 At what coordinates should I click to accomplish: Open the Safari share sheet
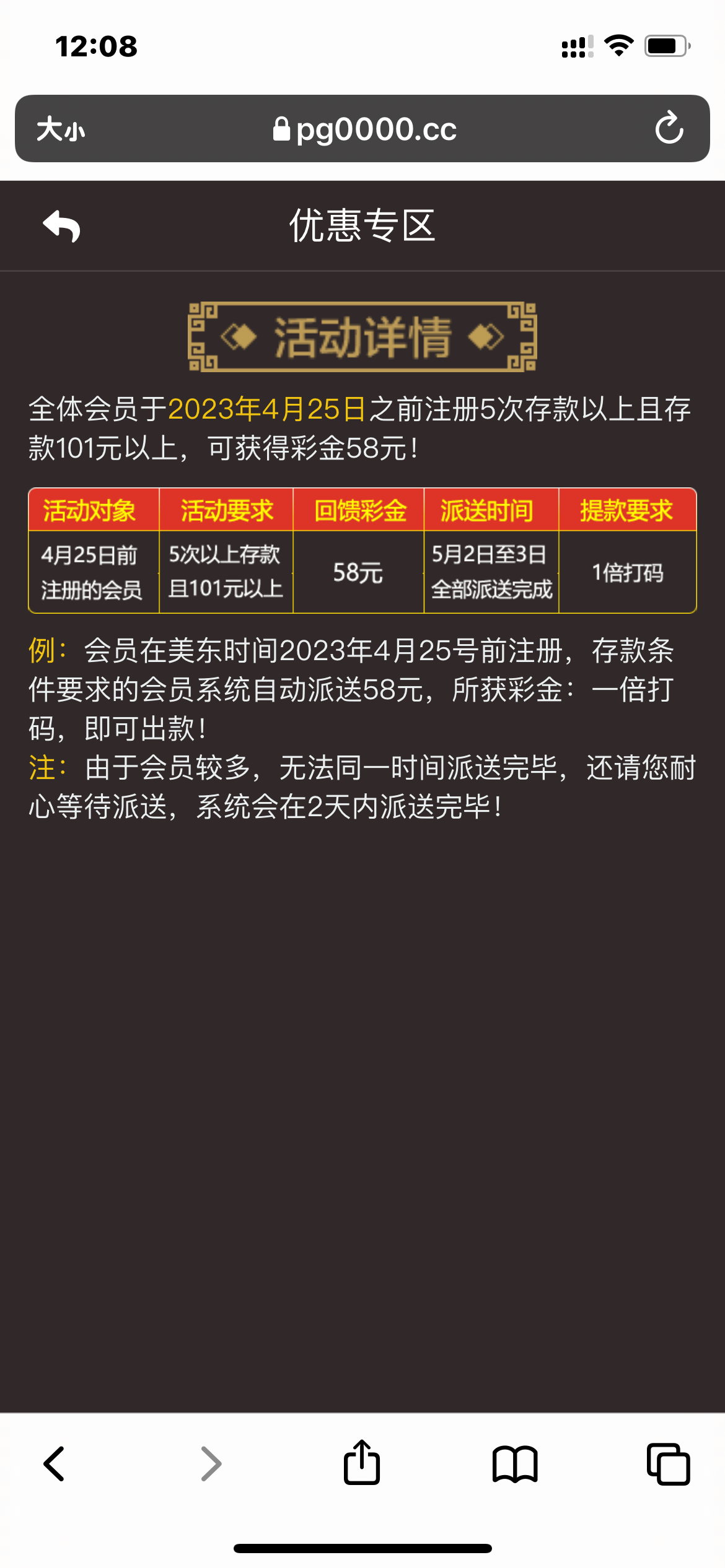(362, 1463)
